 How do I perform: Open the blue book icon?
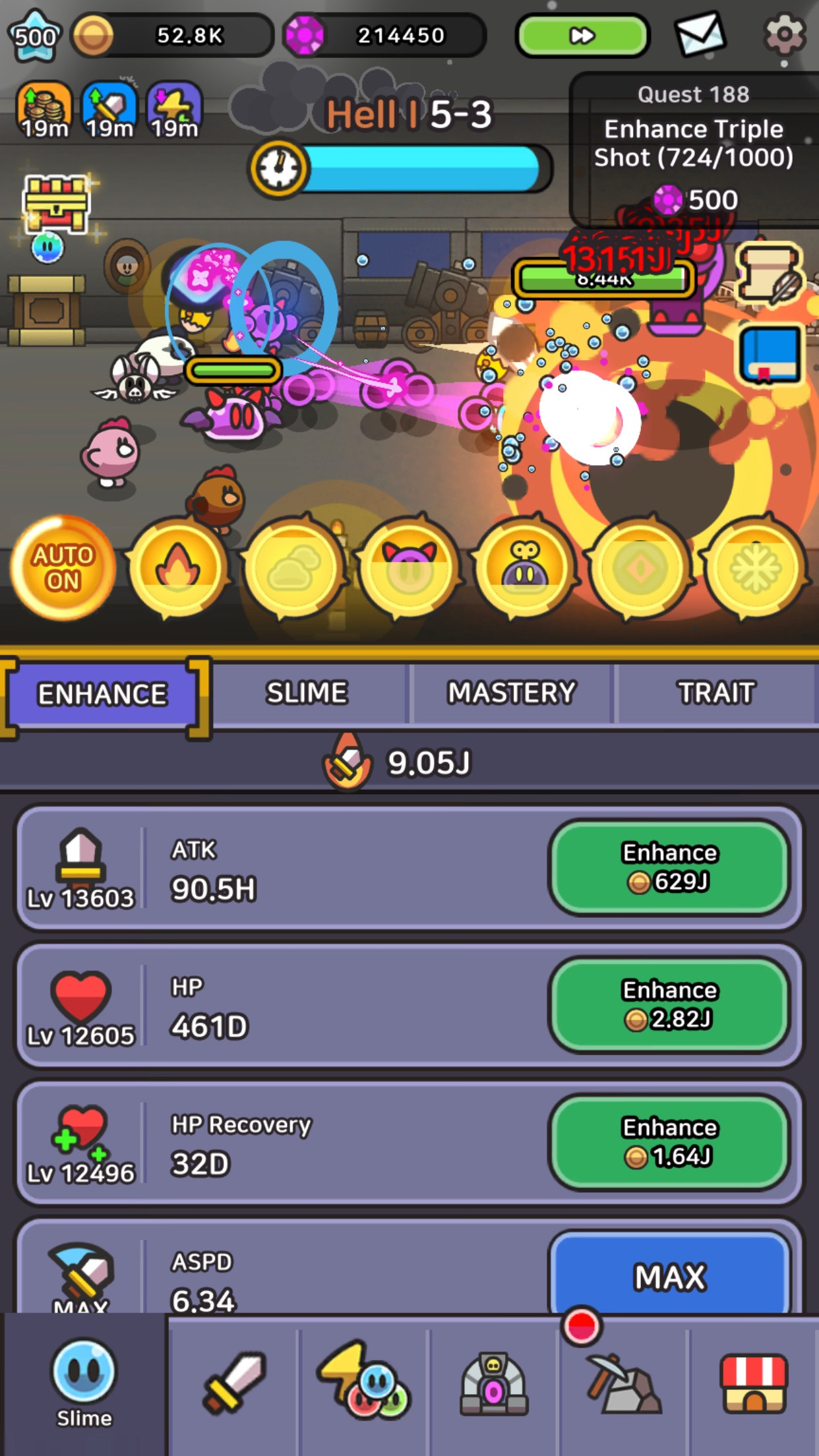pyautogui.click(x=770, y=355)
